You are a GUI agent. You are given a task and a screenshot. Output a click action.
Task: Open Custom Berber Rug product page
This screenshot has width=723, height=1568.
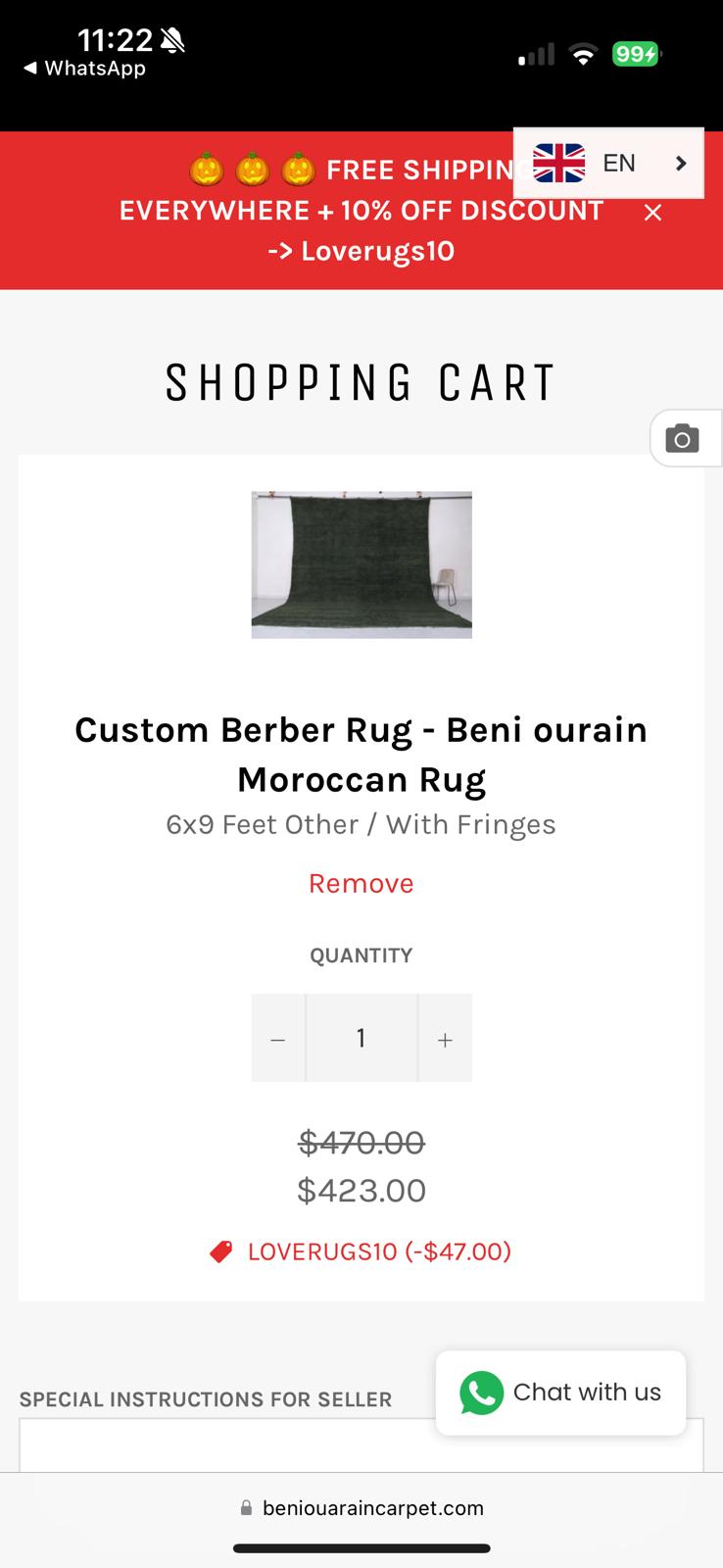[x=361, y=754]
